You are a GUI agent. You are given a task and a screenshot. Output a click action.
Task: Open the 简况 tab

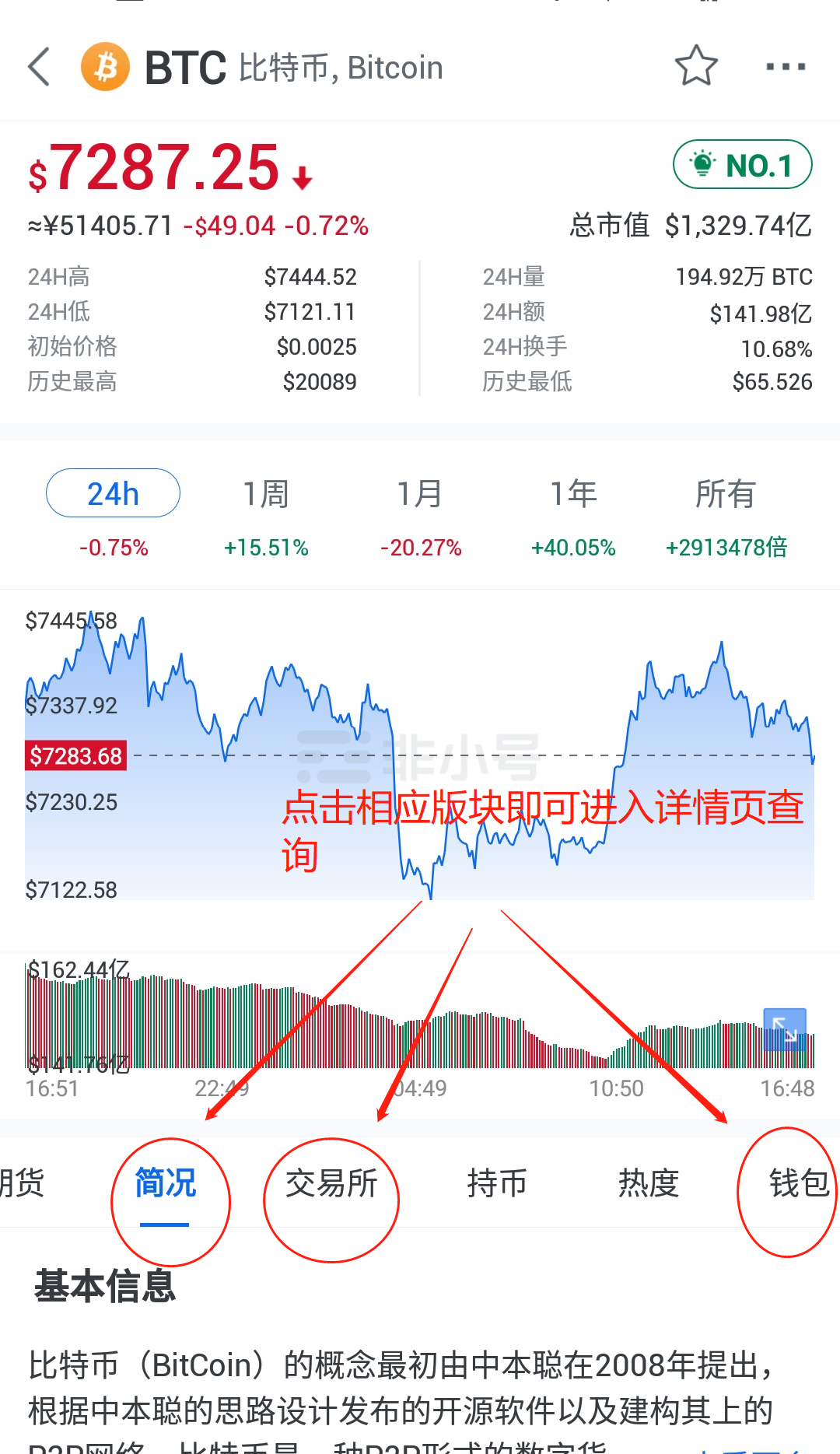[x=166, y=1184]
